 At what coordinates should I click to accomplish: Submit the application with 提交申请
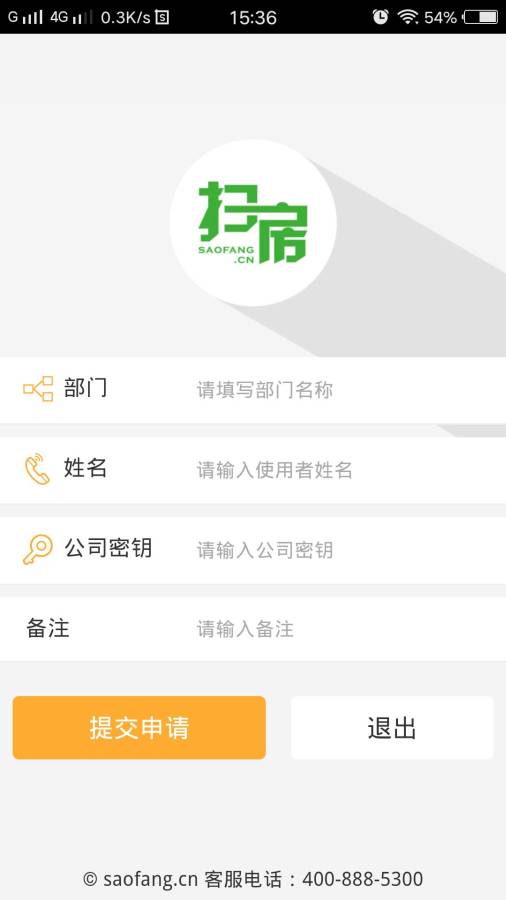tap(139, 728)
